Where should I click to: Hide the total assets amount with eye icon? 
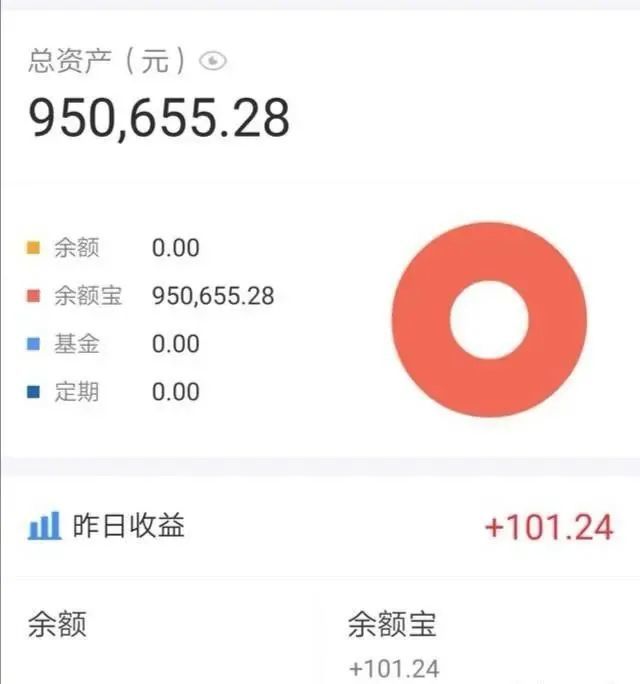(213, 62)
